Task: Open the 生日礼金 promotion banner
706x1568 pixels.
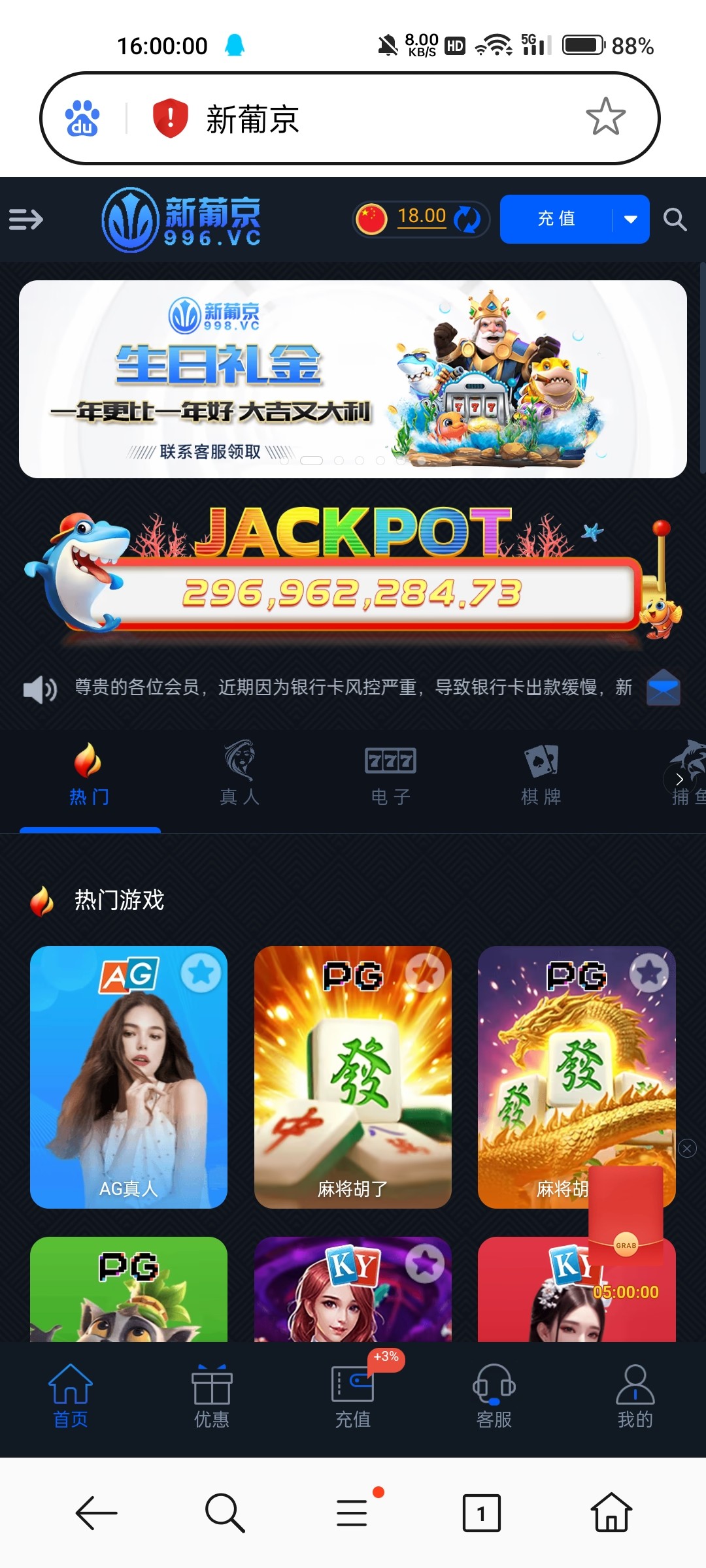Action: click(353, 379)
